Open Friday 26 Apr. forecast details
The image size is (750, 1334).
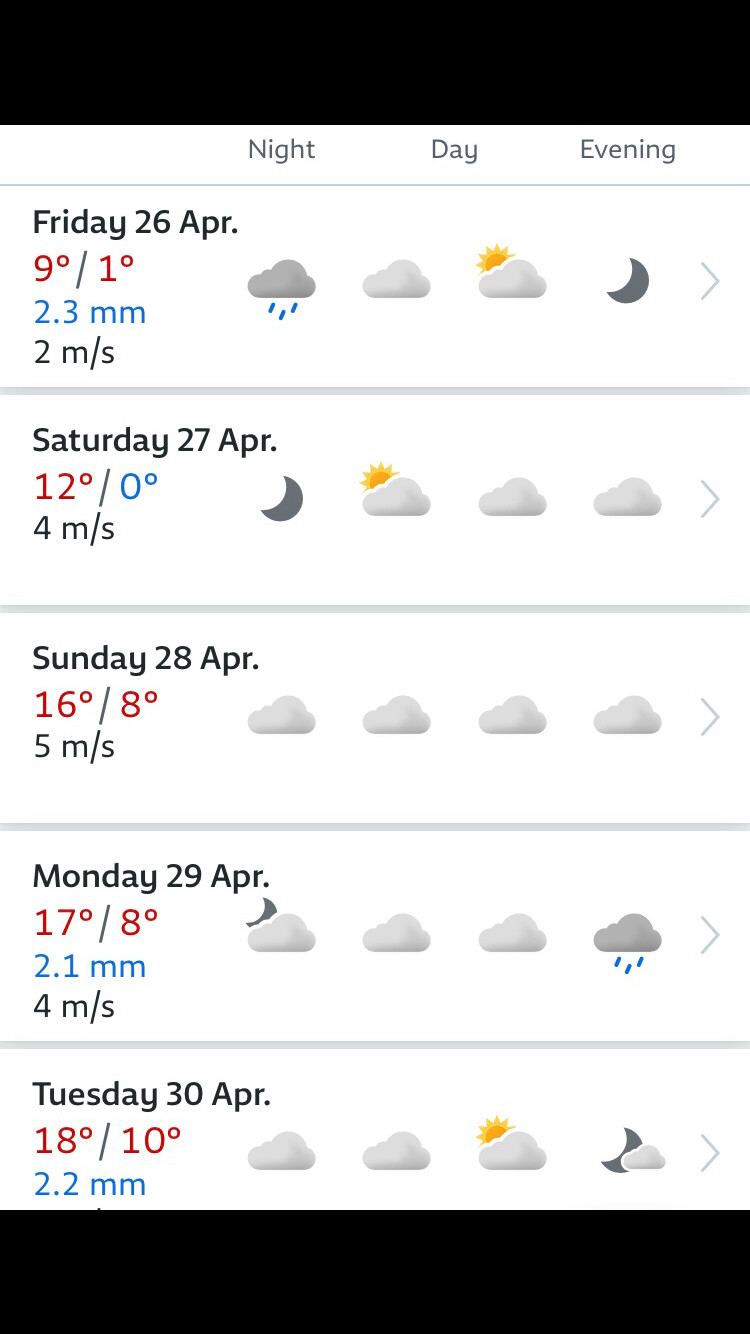coord(709,282)
